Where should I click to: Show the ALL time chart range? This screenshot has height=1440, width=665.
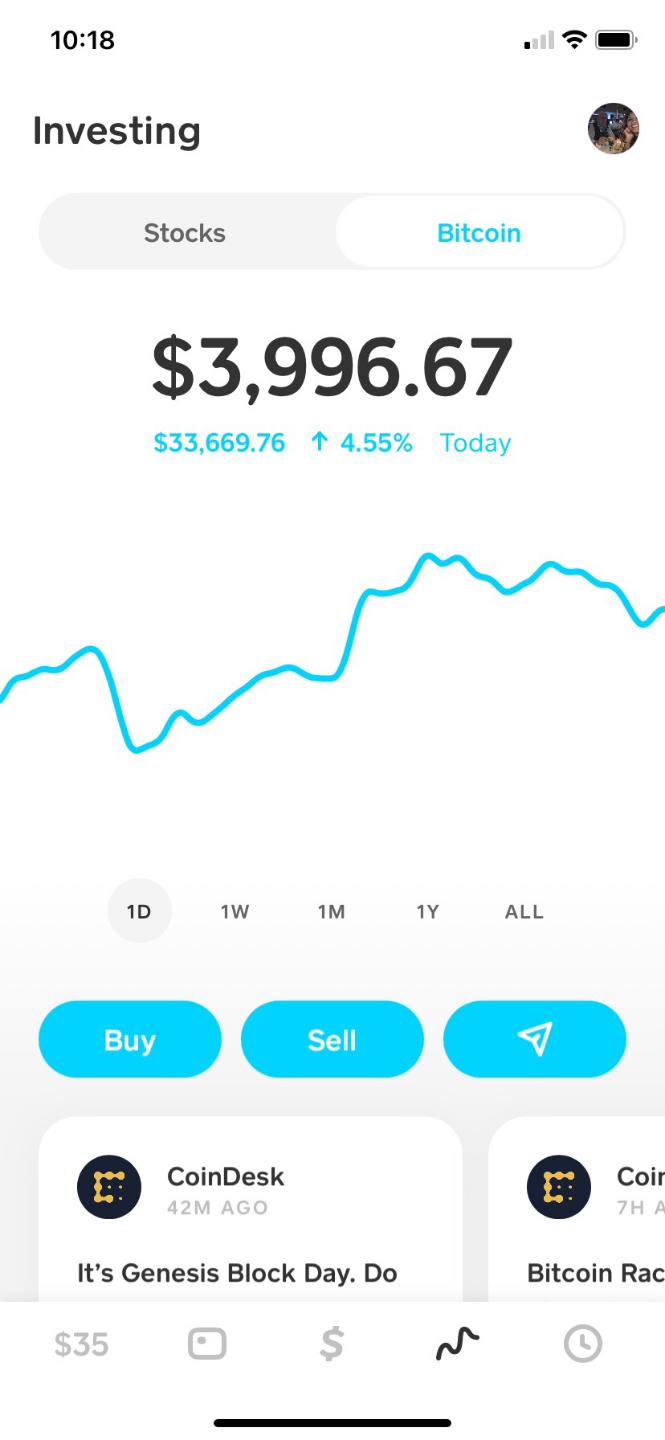click(x=524, y=911)
